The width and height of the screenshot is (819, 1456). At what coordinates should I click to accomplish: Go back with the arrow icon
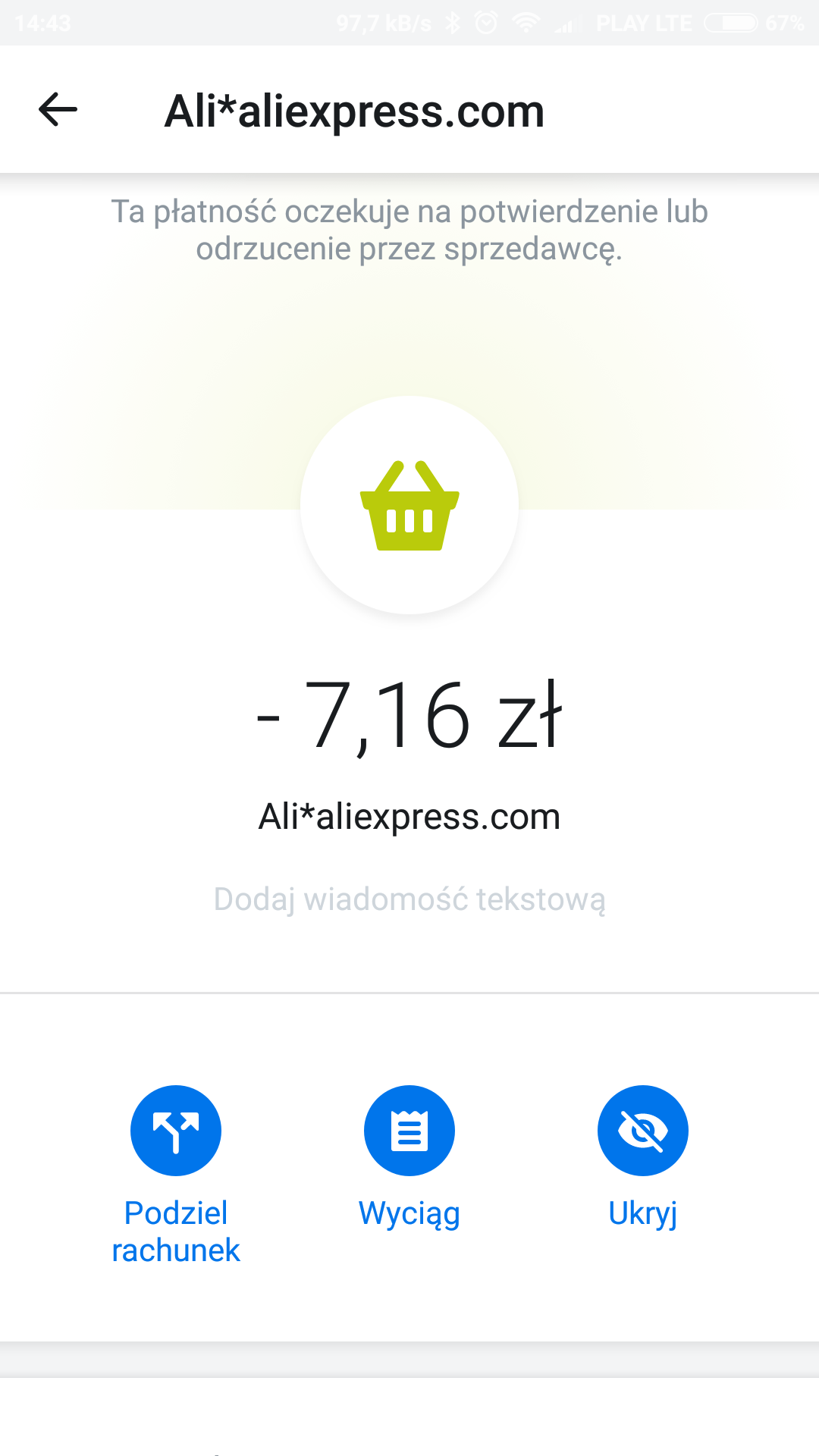(x=58, y=110)
